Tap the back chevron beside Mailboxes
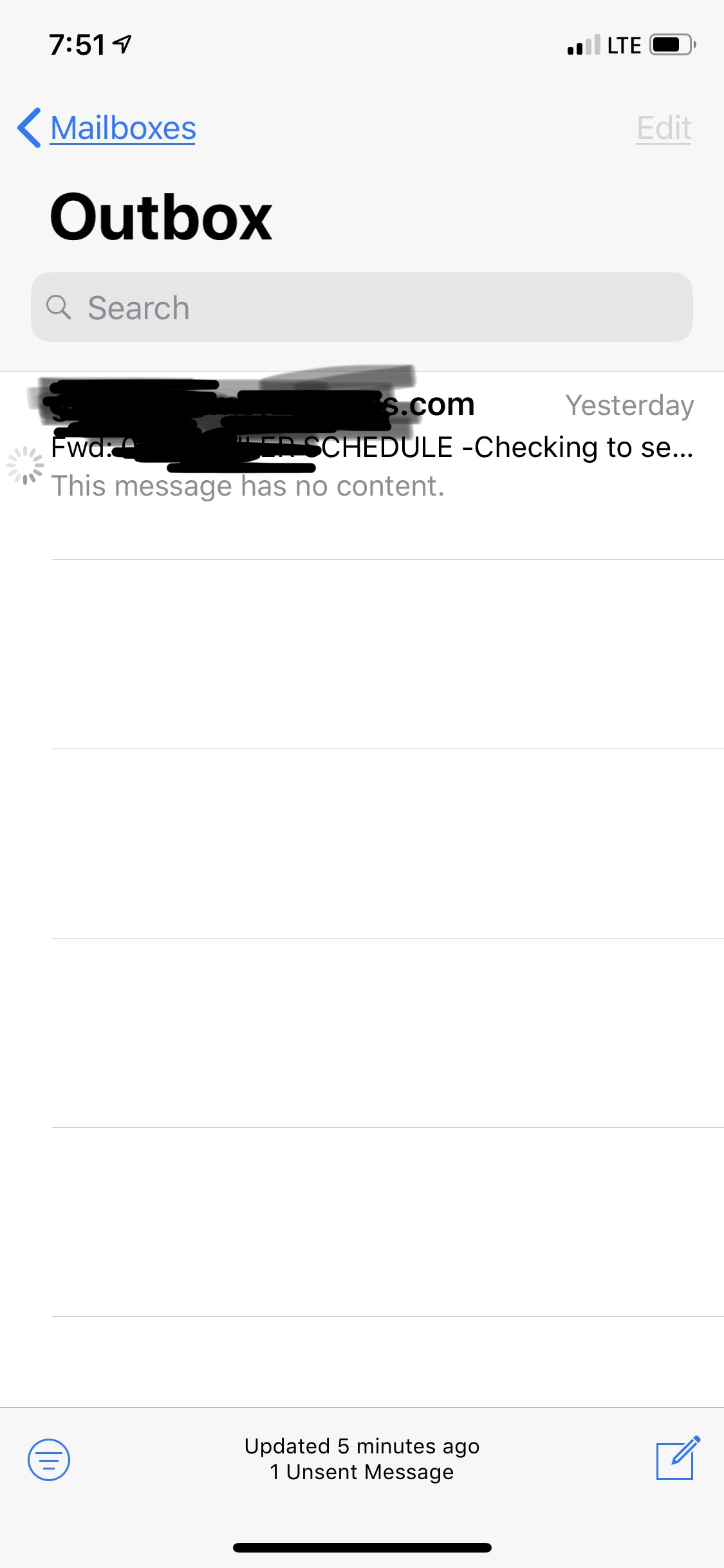 point(28,127)
